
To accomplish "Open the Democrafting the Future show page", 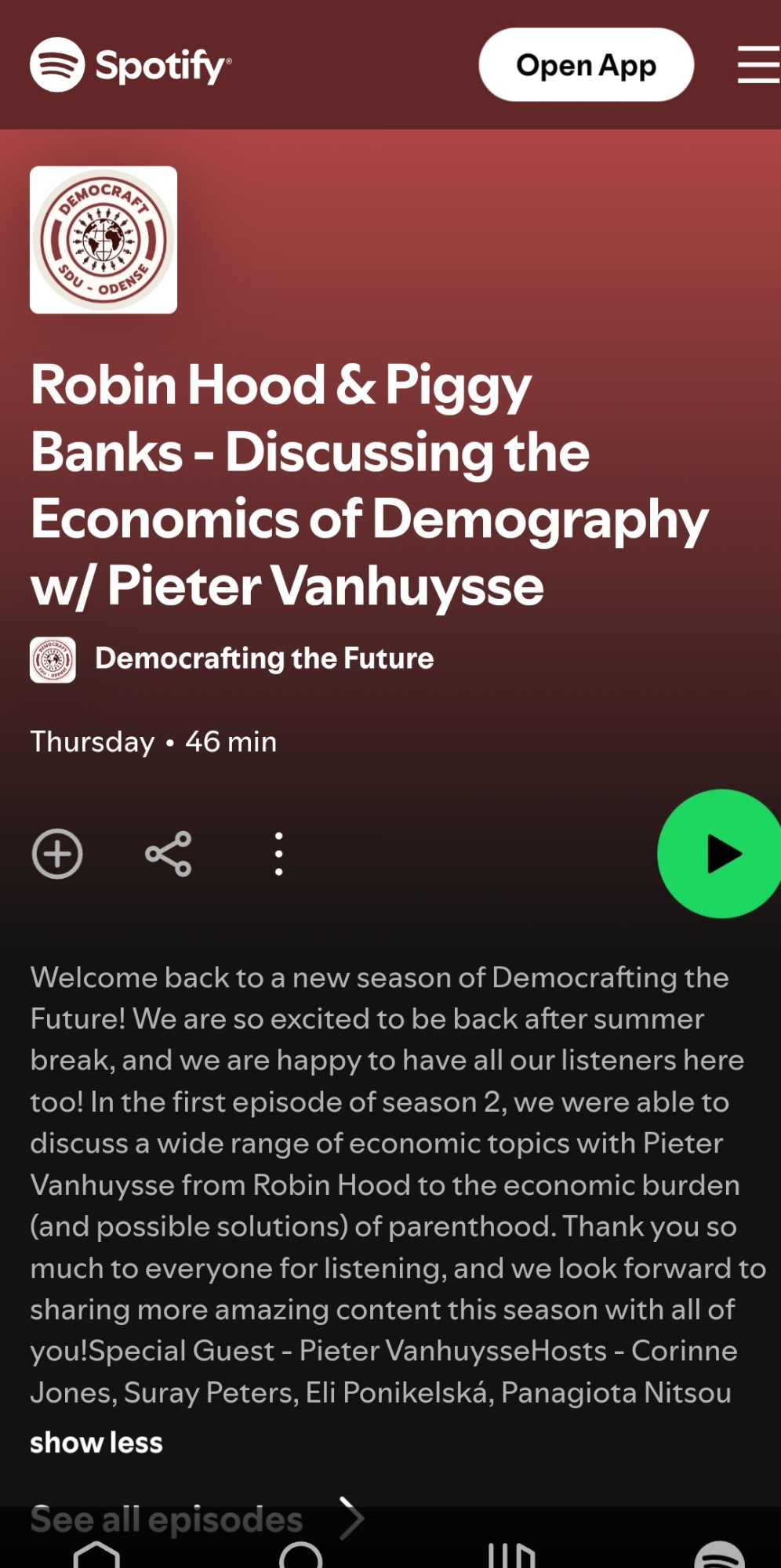I will pos(263,659).
